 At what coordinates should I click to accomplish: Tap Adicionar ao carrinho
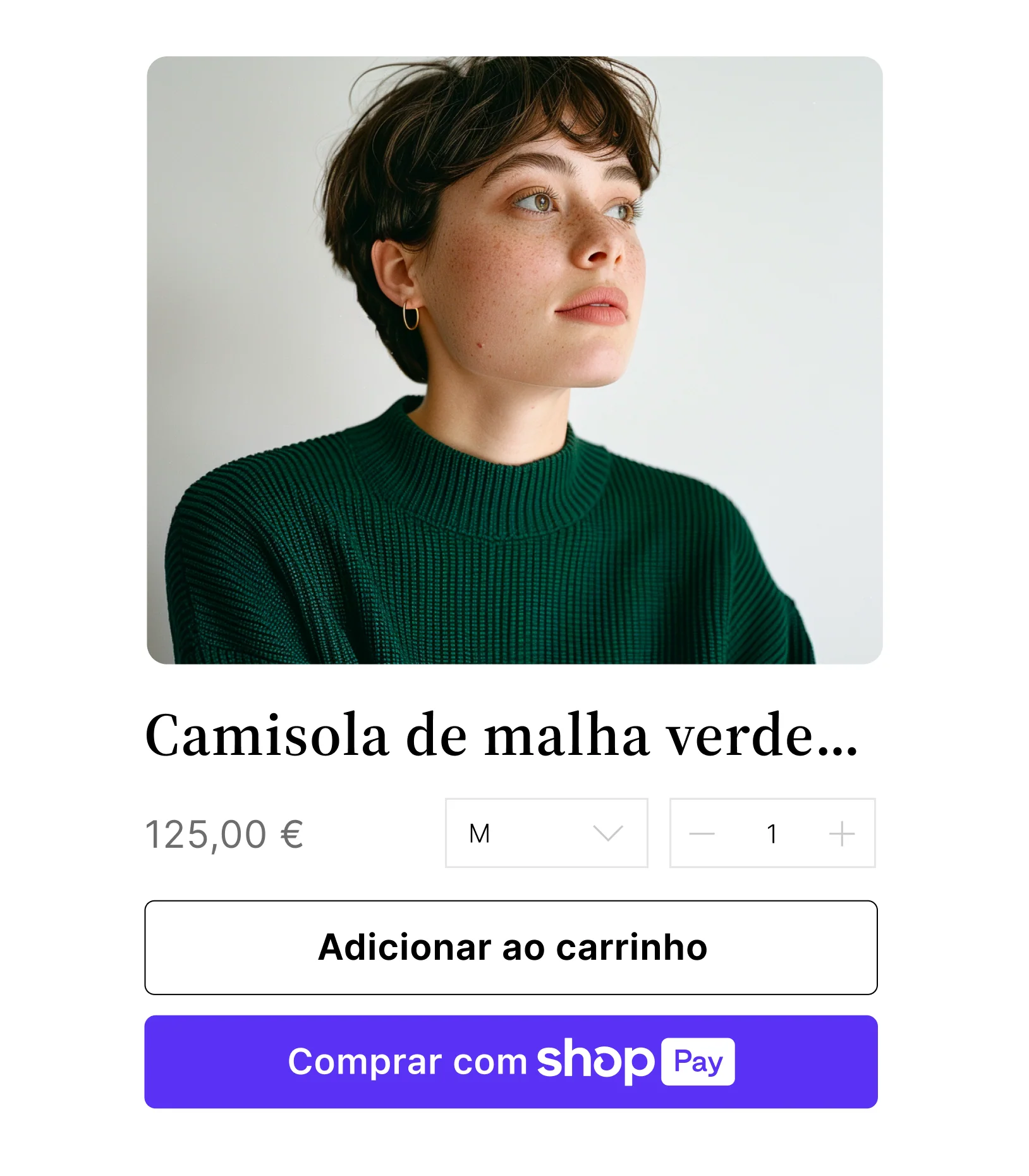[511, 947]
